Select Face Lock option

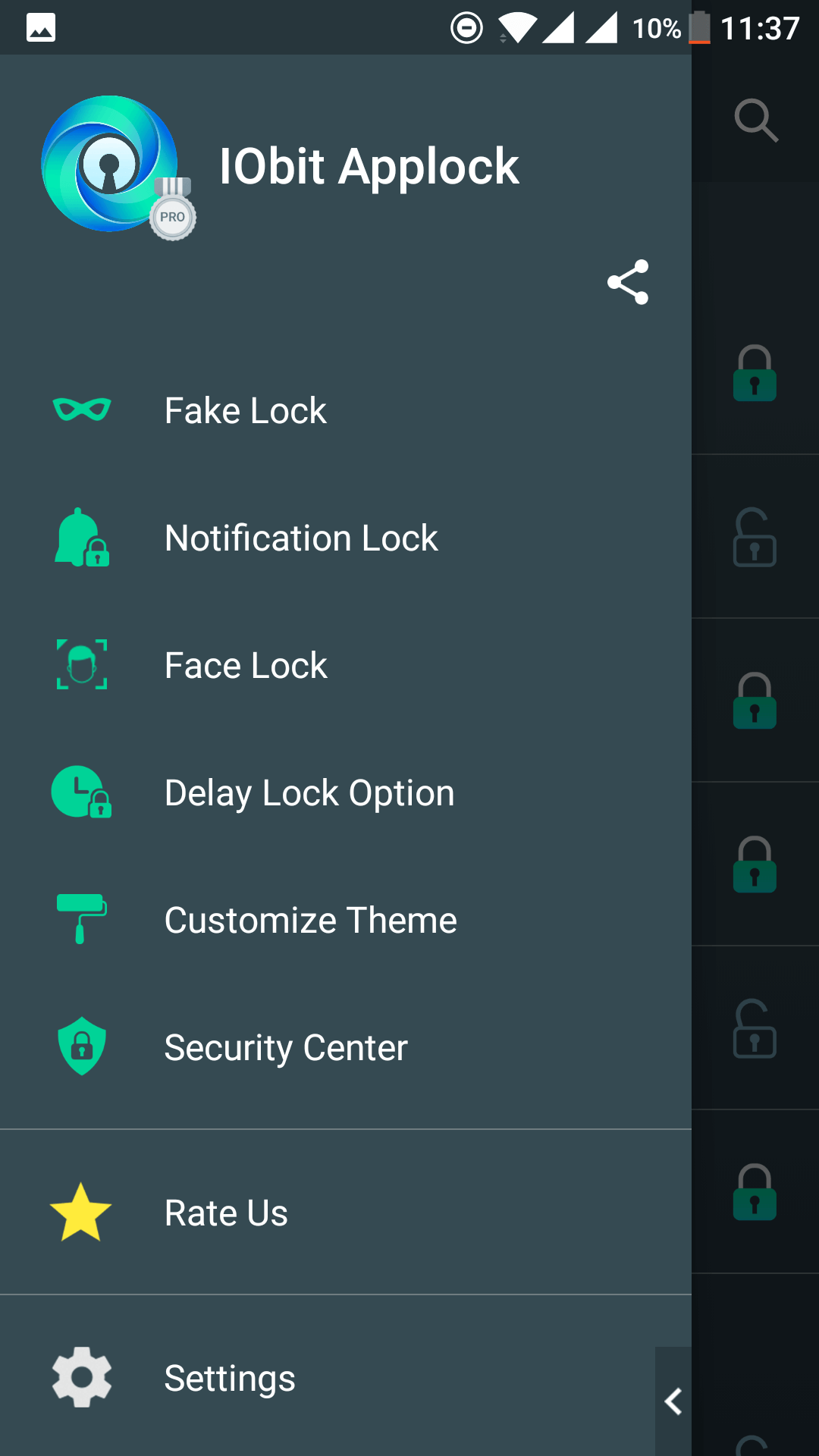(346, 665)
